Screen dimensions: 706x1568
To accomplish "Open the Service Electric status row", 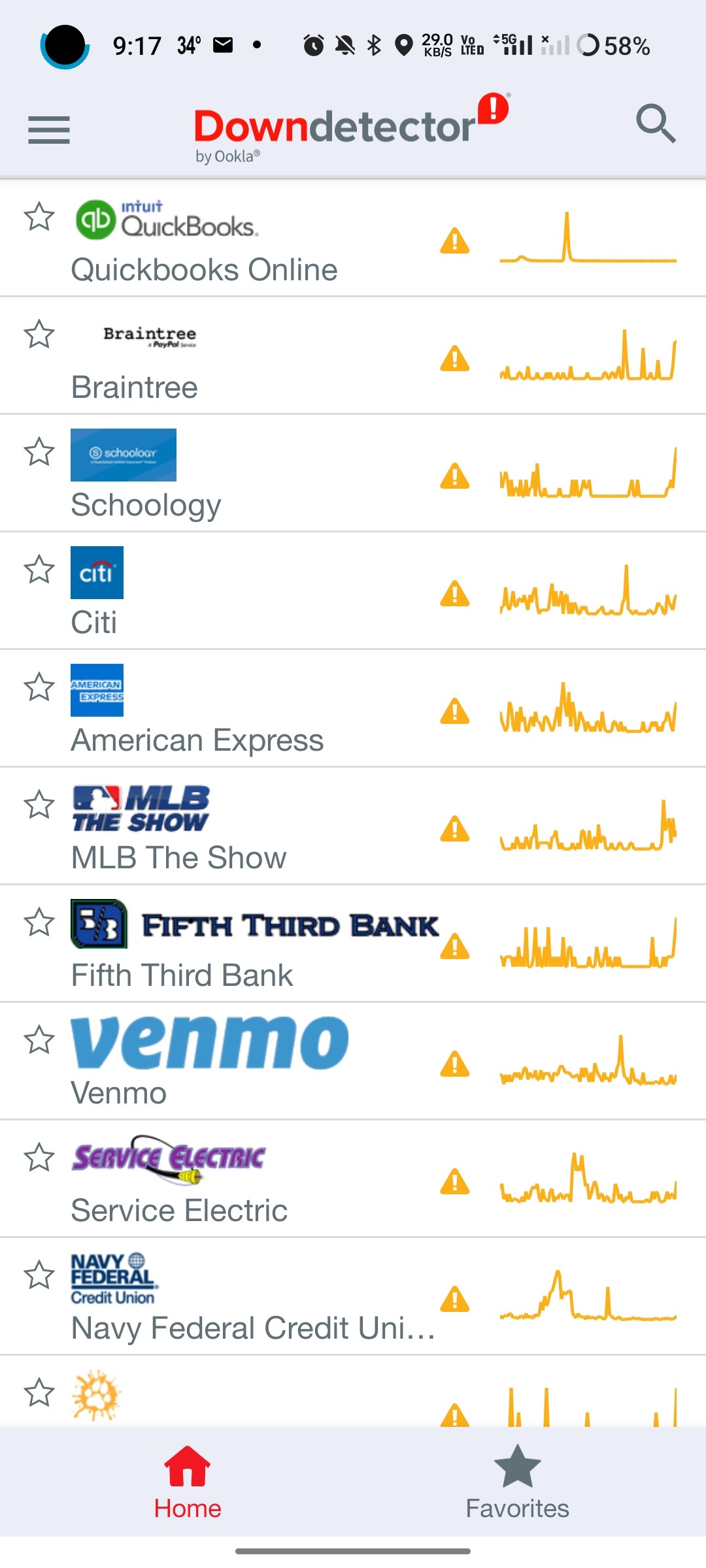I will click(x=353, y=1179).
